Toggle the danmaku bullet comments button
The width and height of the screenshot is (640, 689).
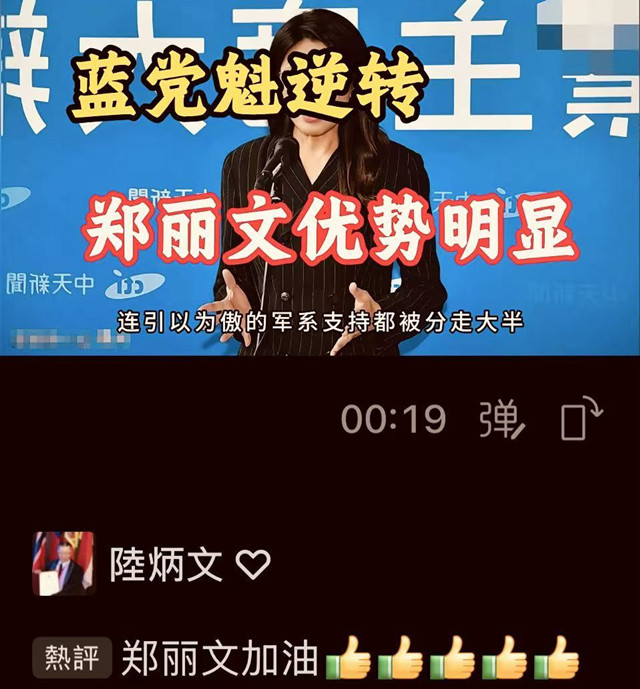[x=502, y=419]
